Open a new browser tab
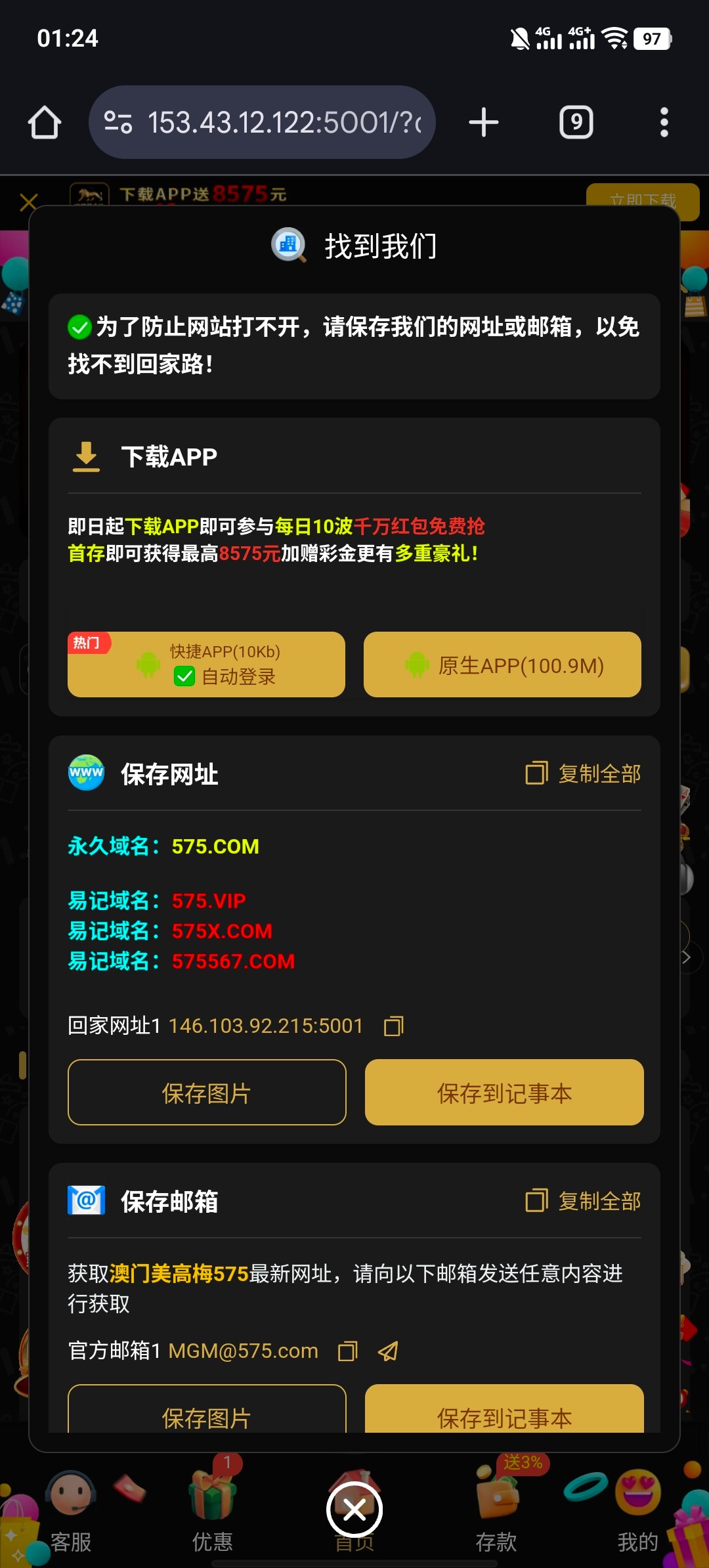This screenshot has width=709, height=1568. pos(484,123)
